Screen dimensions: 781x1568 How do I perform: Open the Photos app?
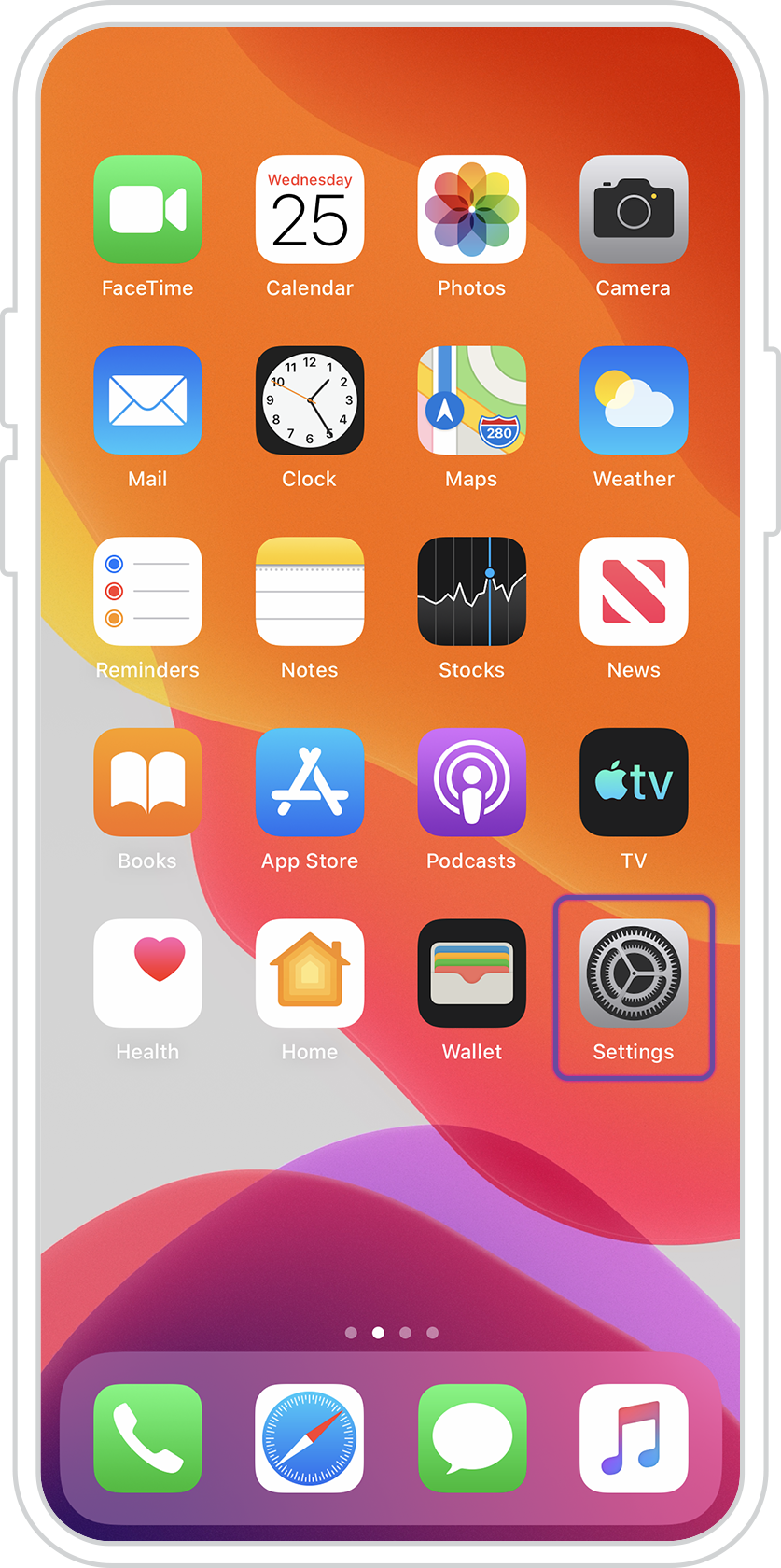tap(471, 209)
